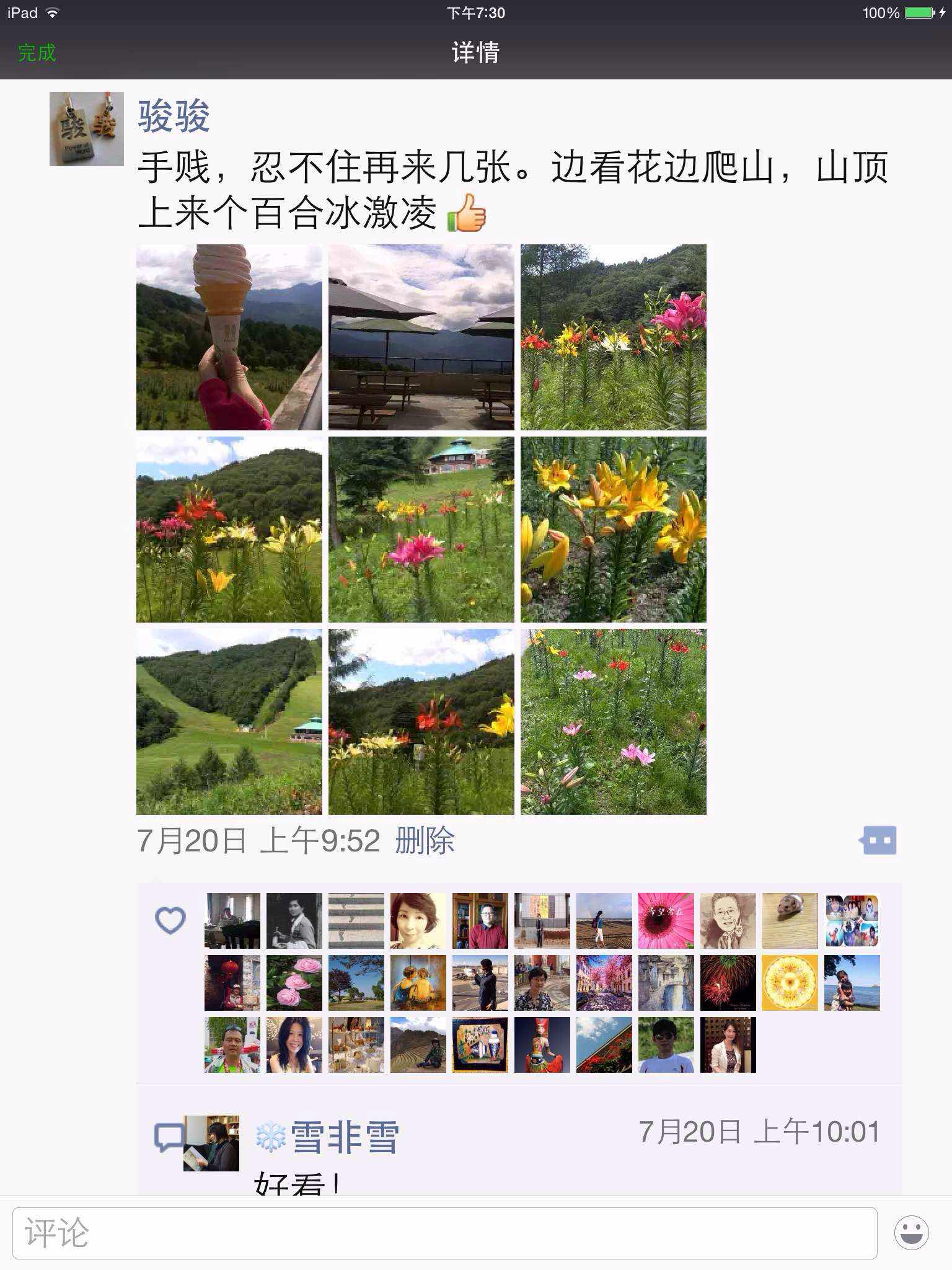Delete the post via 删除 link
The width and height of the screenshot is (952, 1270).
click(425, 841)
